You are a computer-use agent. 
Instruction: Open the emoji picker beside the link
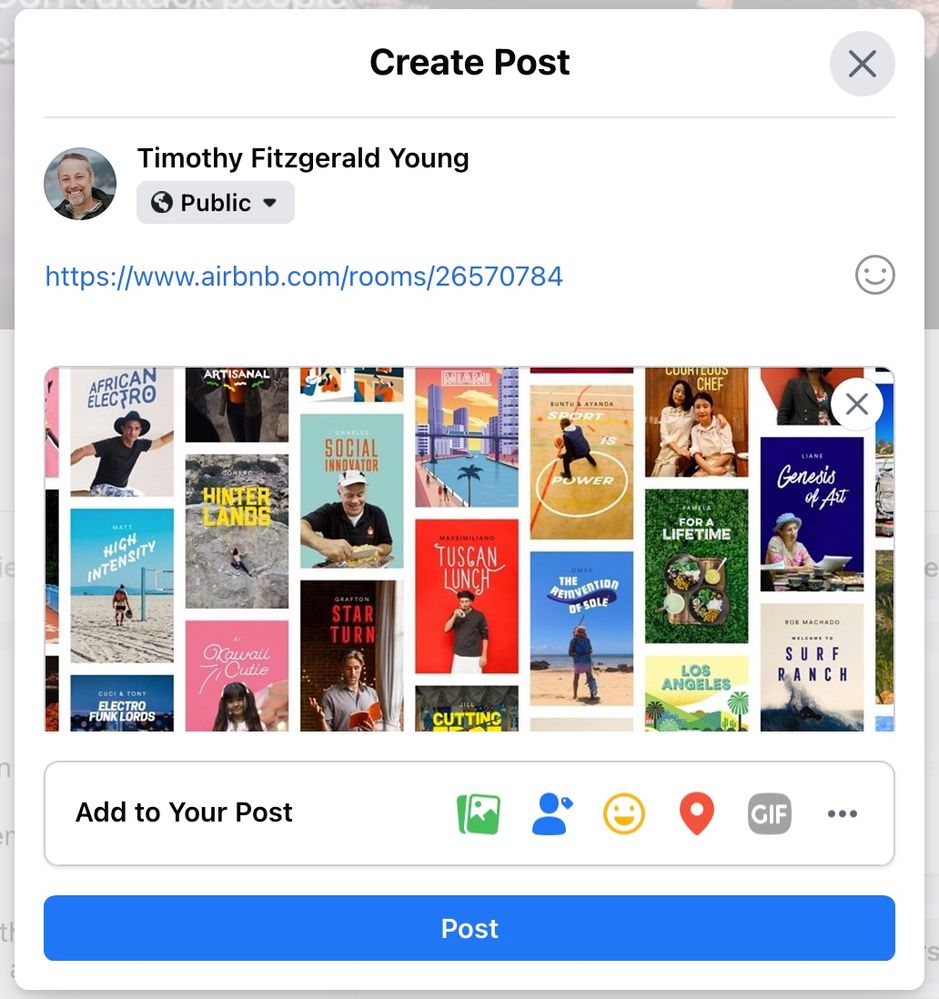pyautogui.click(x=874, y=275)
